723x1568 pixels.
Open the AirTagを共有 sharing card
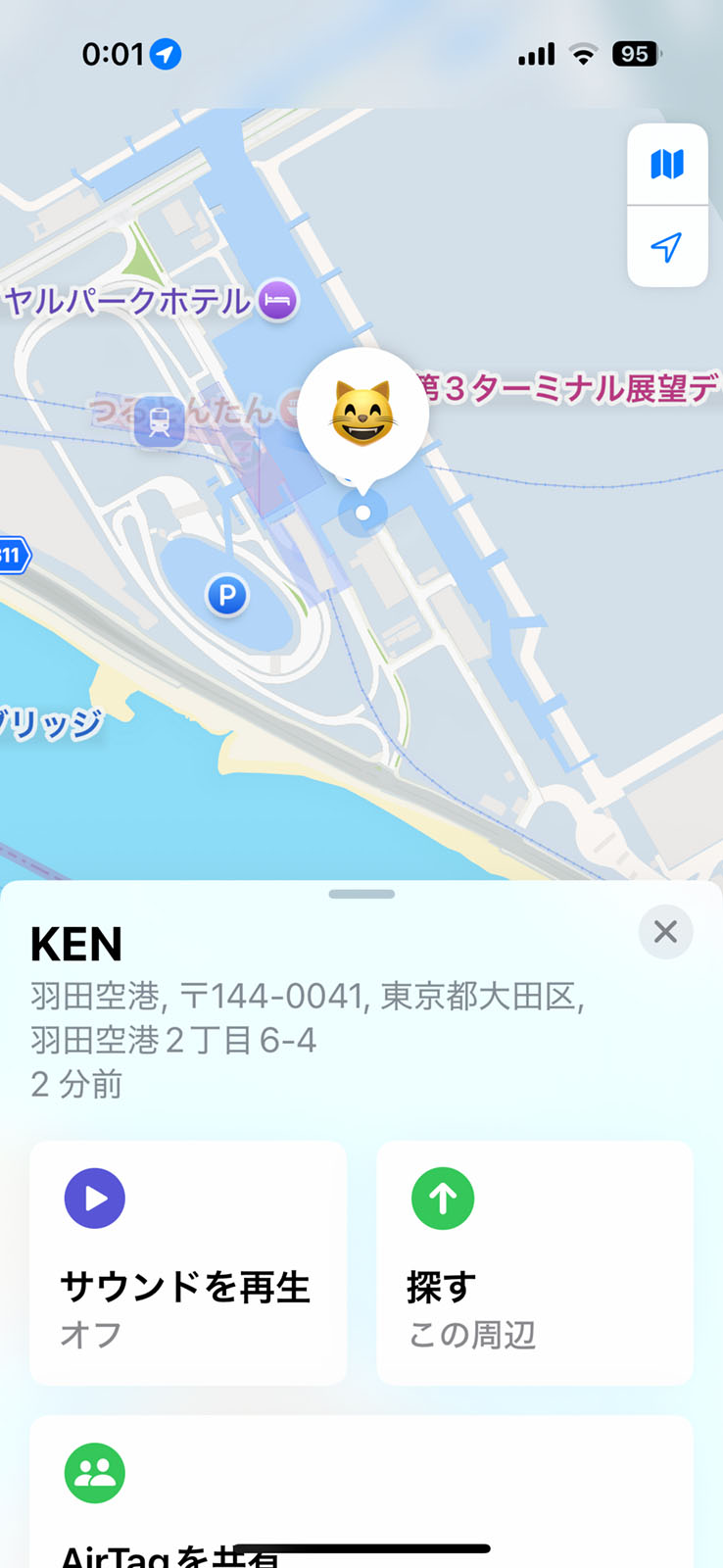pyautogui.click(x=361, y=1490)
